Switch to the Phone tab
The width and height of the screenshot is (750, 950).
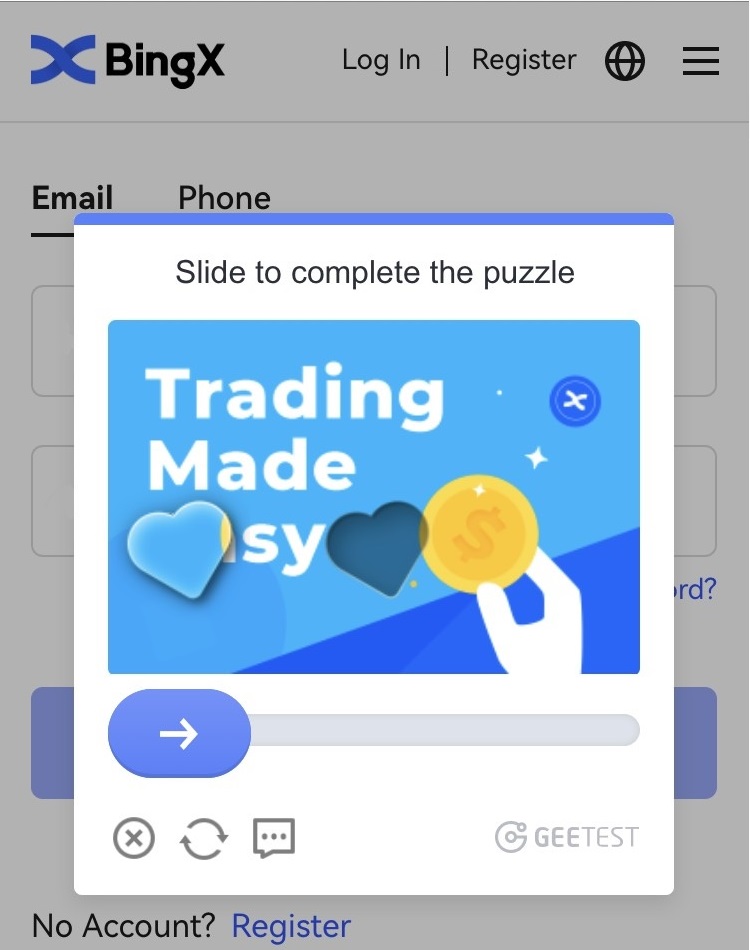(x=224, y=198)
